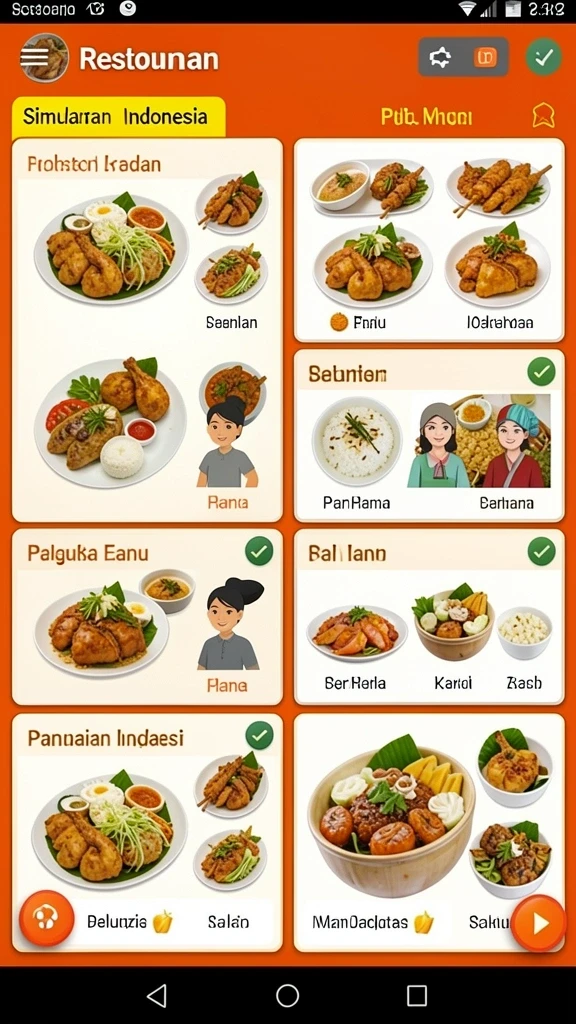The height and width of the screenshot is (1024, 576).
Task: Open the Prohstori Iradan card
Action: coord(147,330)
